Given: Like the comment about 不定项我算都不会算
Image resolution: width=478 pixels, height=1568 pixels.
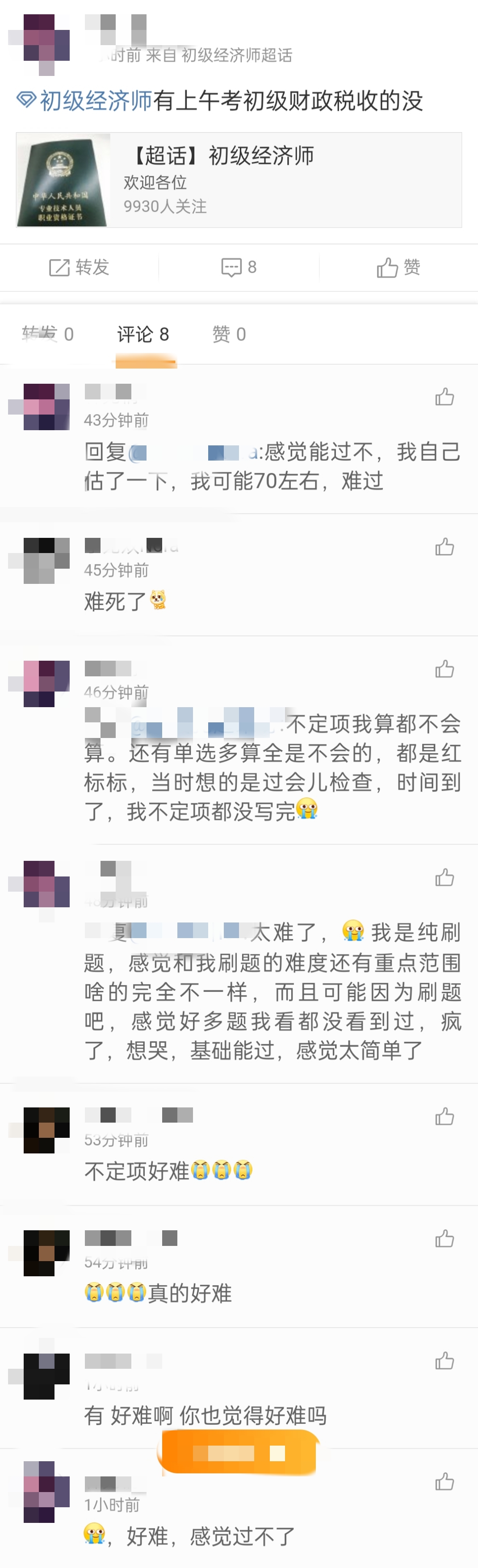Looking at the screenshot, I should (444, 670).
